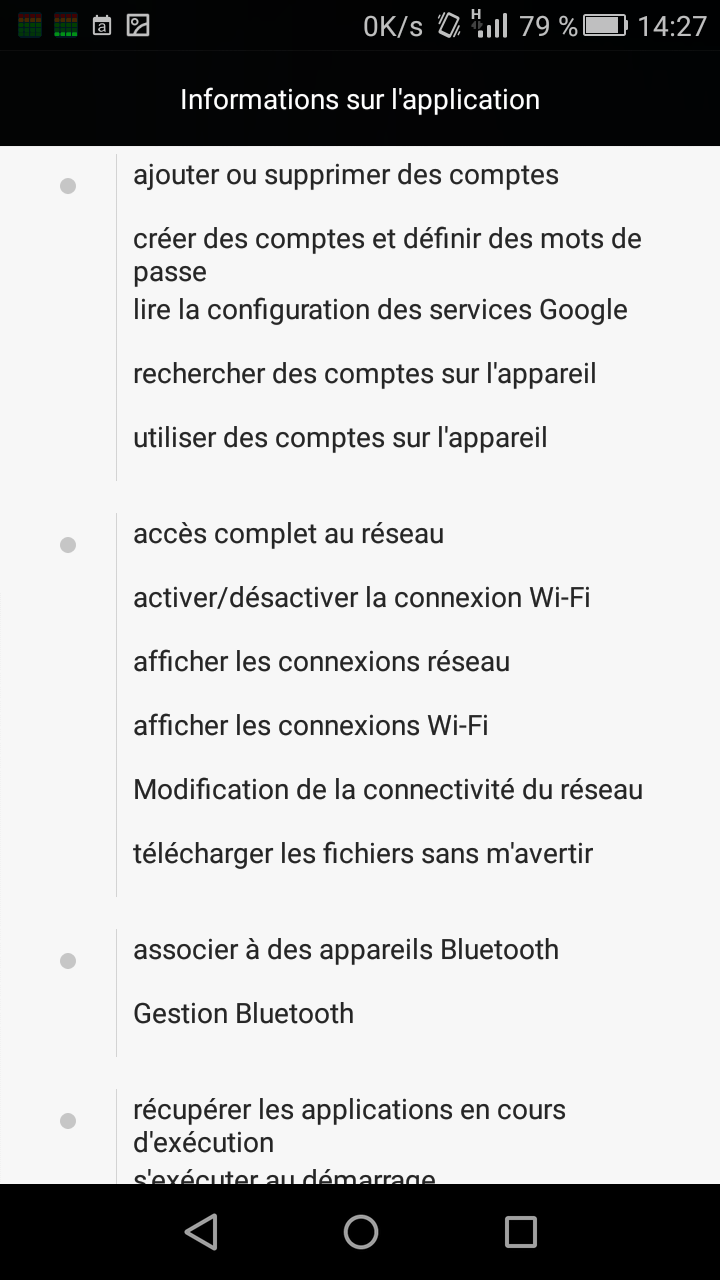Open 'associer à des appareils Bluetooth' permission

coord(346,950)
